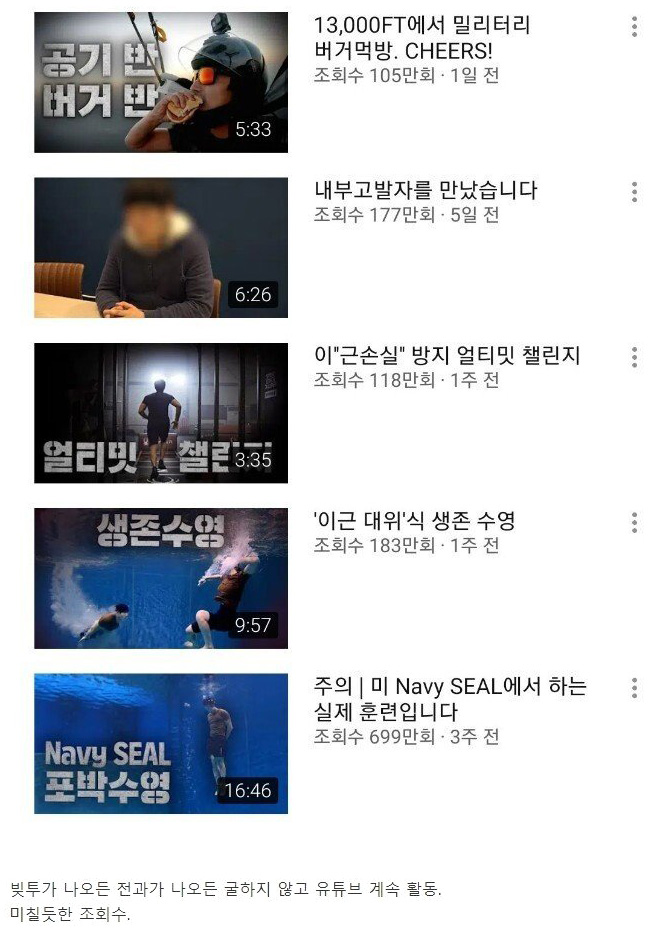This screenshot has width=669, height=938.
Task: Open more options for 얼티밋 챌린지 video
Action: [634, 357]
